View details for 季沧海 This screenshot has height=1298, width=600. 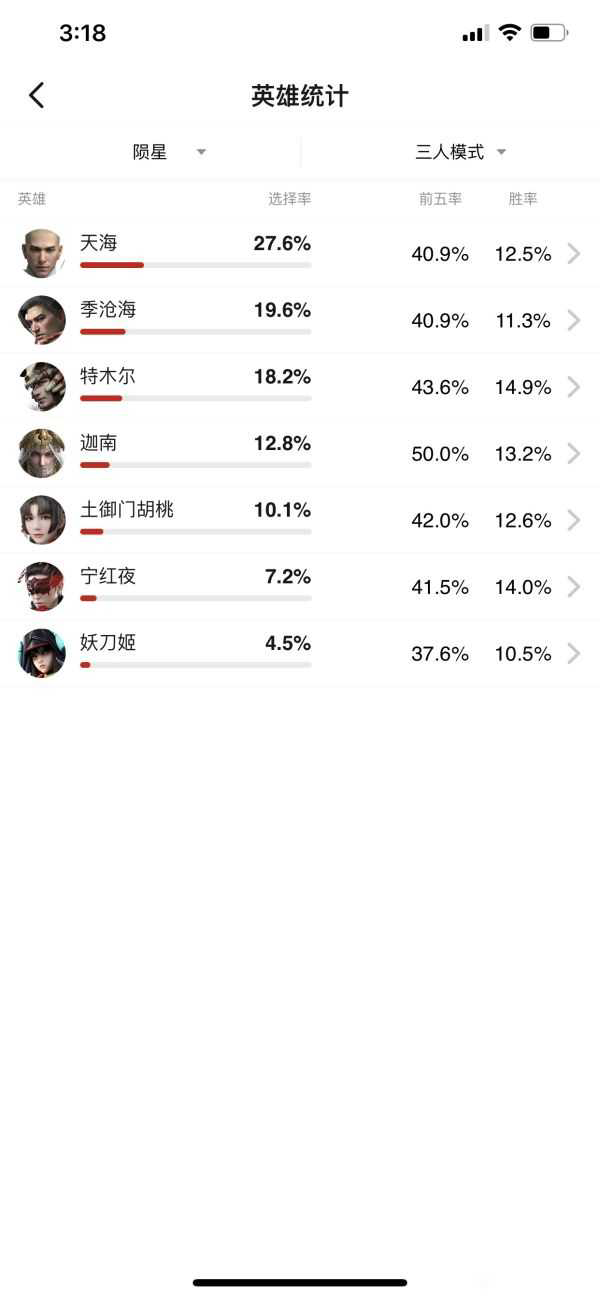pyautogui.click(x=300, y=320)
